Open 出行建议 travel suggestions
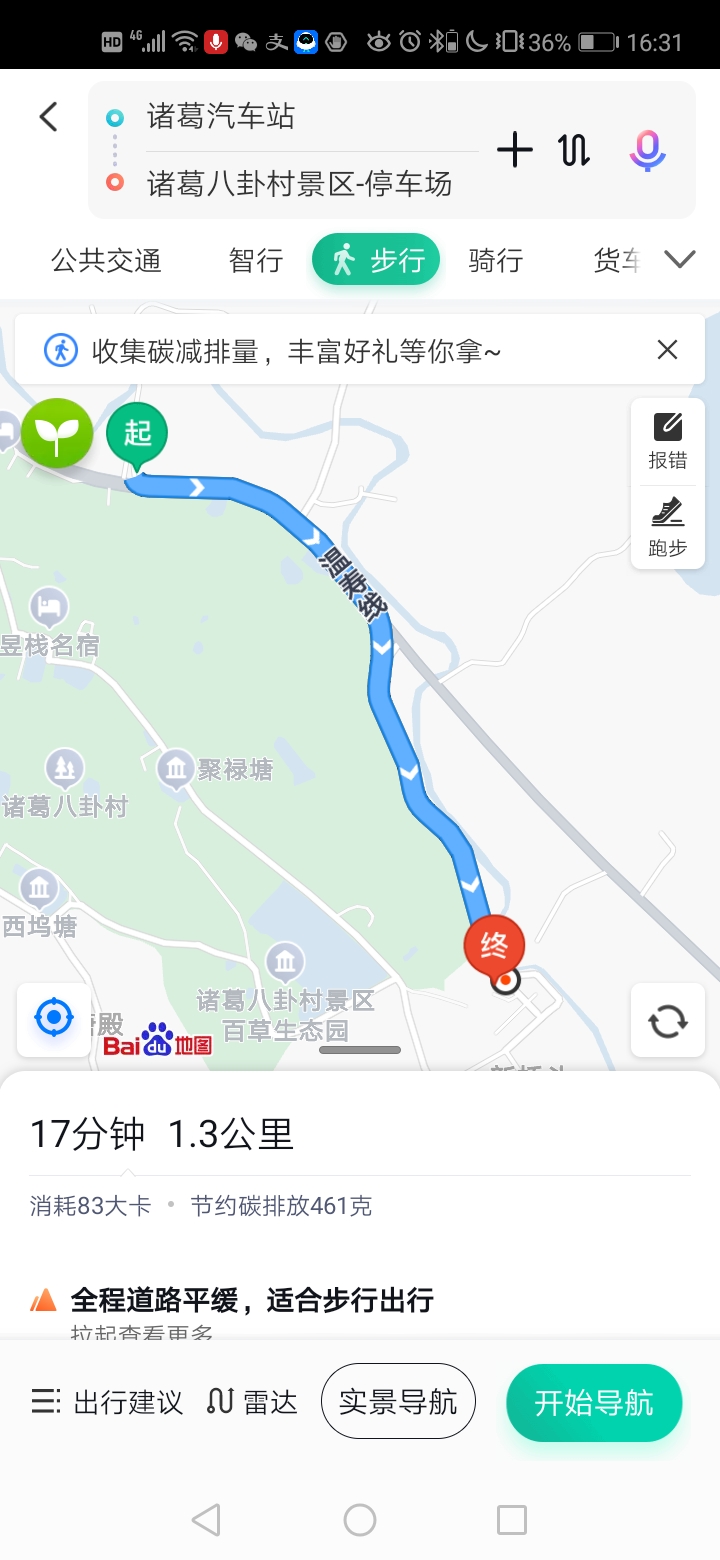Screen dimensions: 720x1560 pos(108,1402)
